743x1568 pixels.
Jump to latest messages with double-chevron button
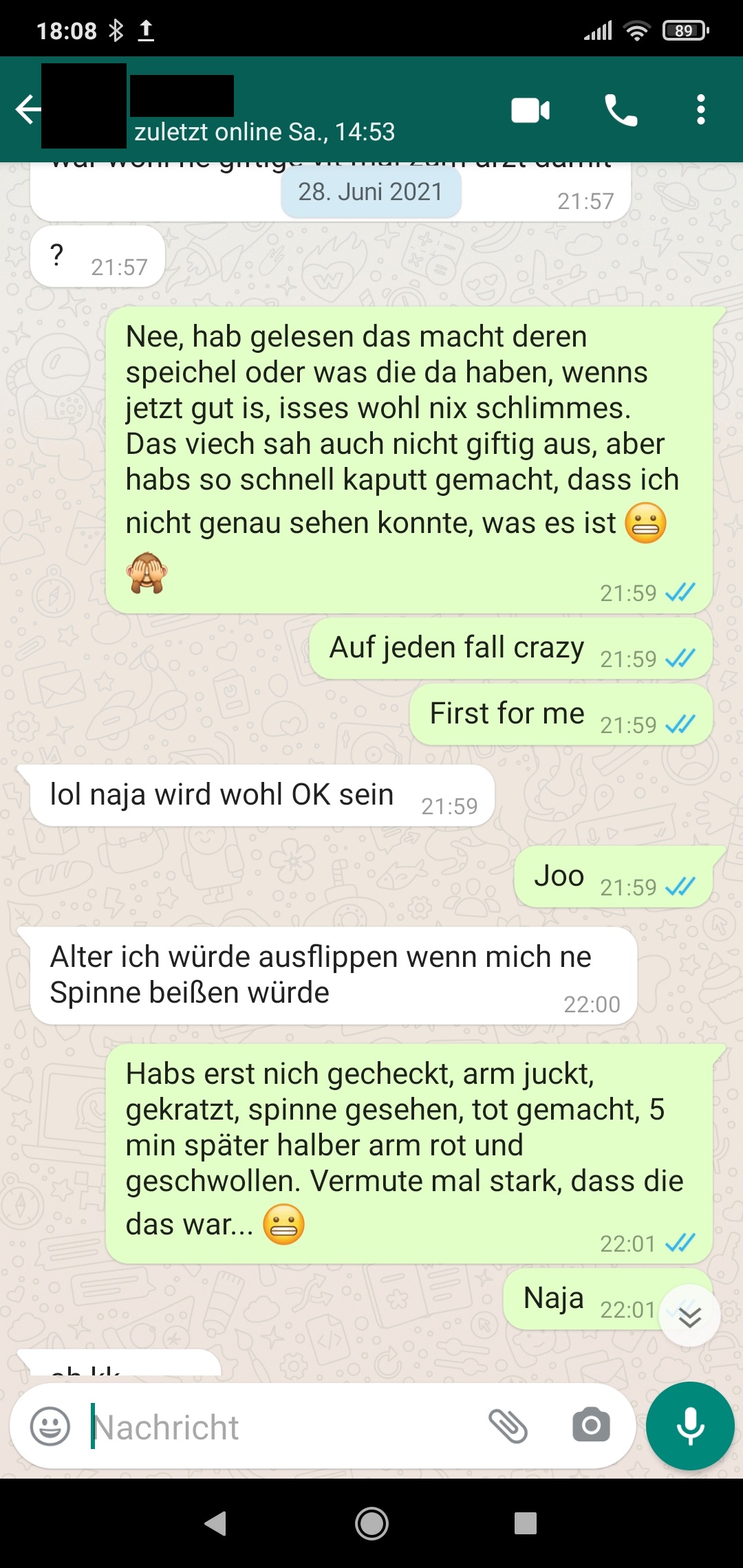689,1316
